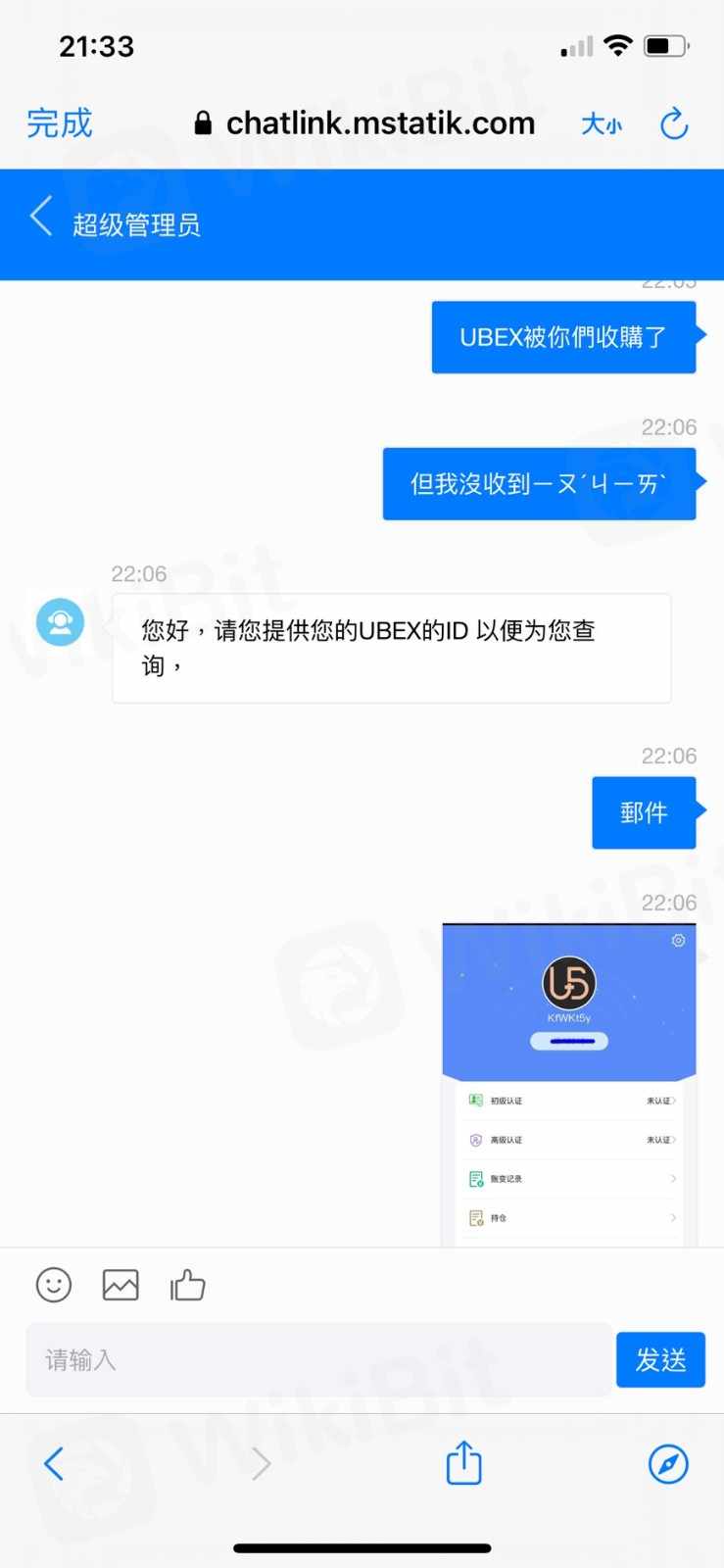
Task: Go back in the browser toolbar
Action: pyautogui.click(x=55, y=1464)
